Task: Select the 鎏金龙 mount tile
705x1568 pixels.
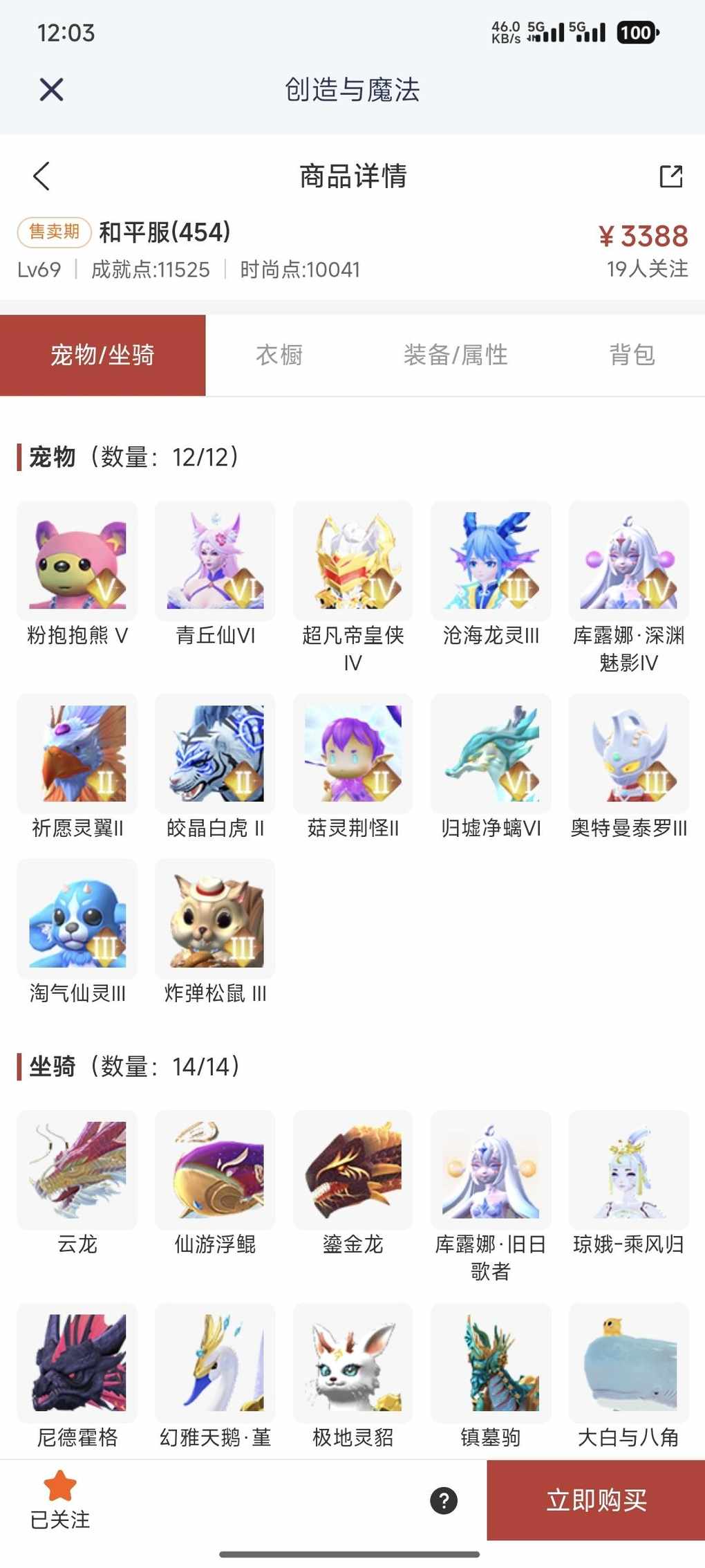Action: pos(353,1170)
